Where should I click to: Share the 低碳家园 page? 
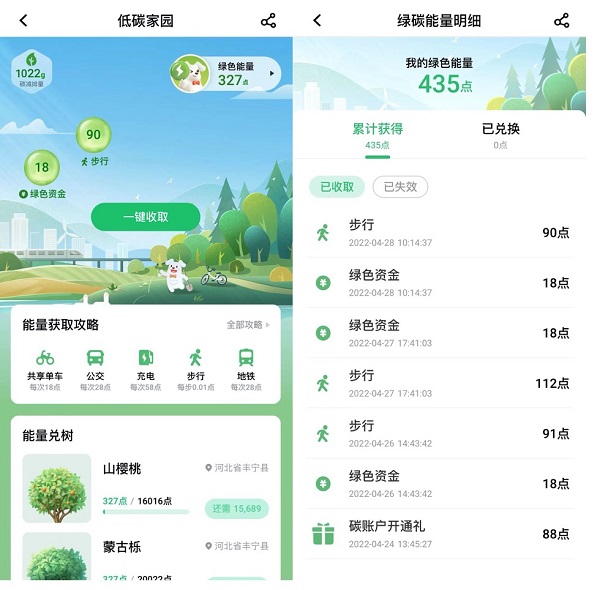[268, 20]
